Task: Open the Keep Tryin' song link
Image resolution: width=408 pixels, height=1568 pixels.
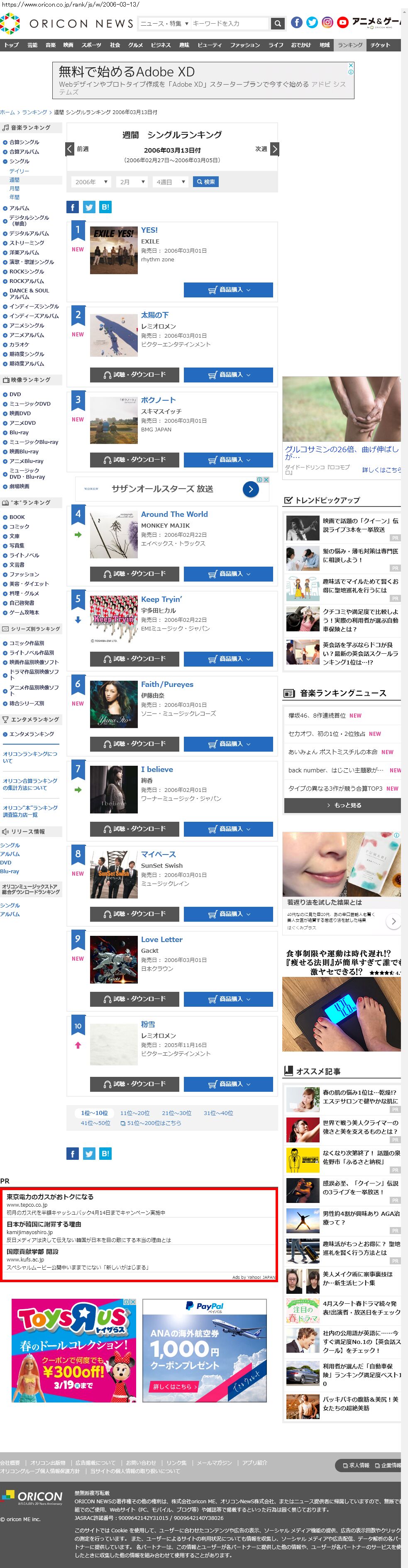Action: (x=161, y=599)
